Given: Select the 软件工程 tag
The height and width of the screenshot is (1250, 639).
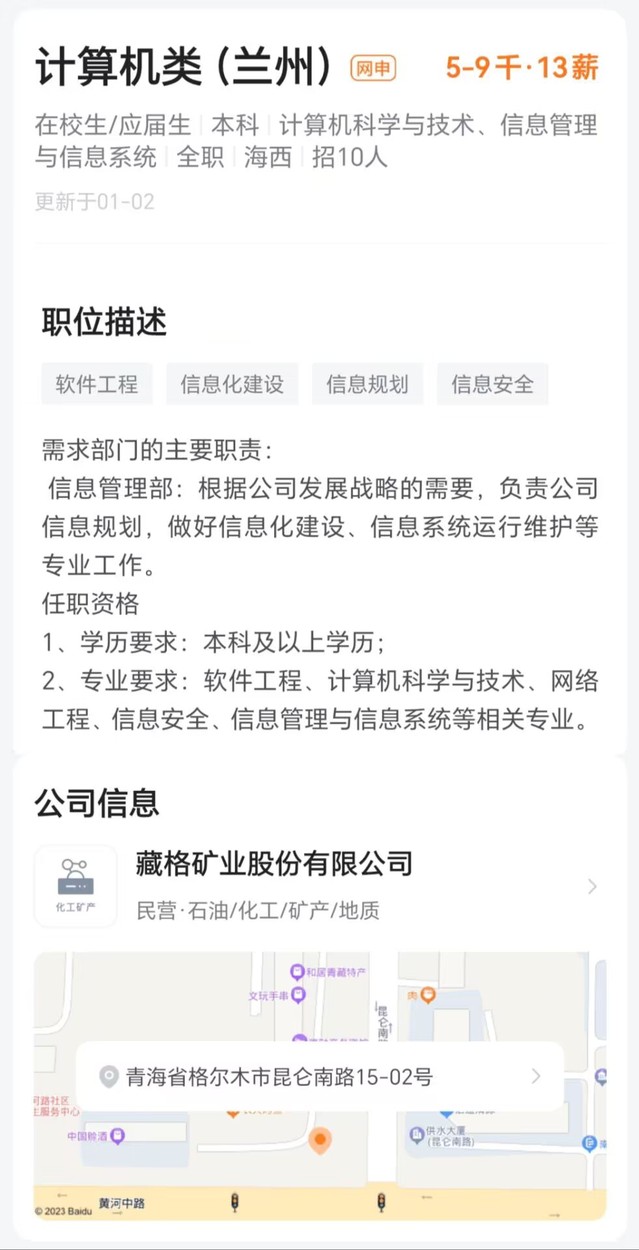Looking at the screenshot, I should [97, 384].
